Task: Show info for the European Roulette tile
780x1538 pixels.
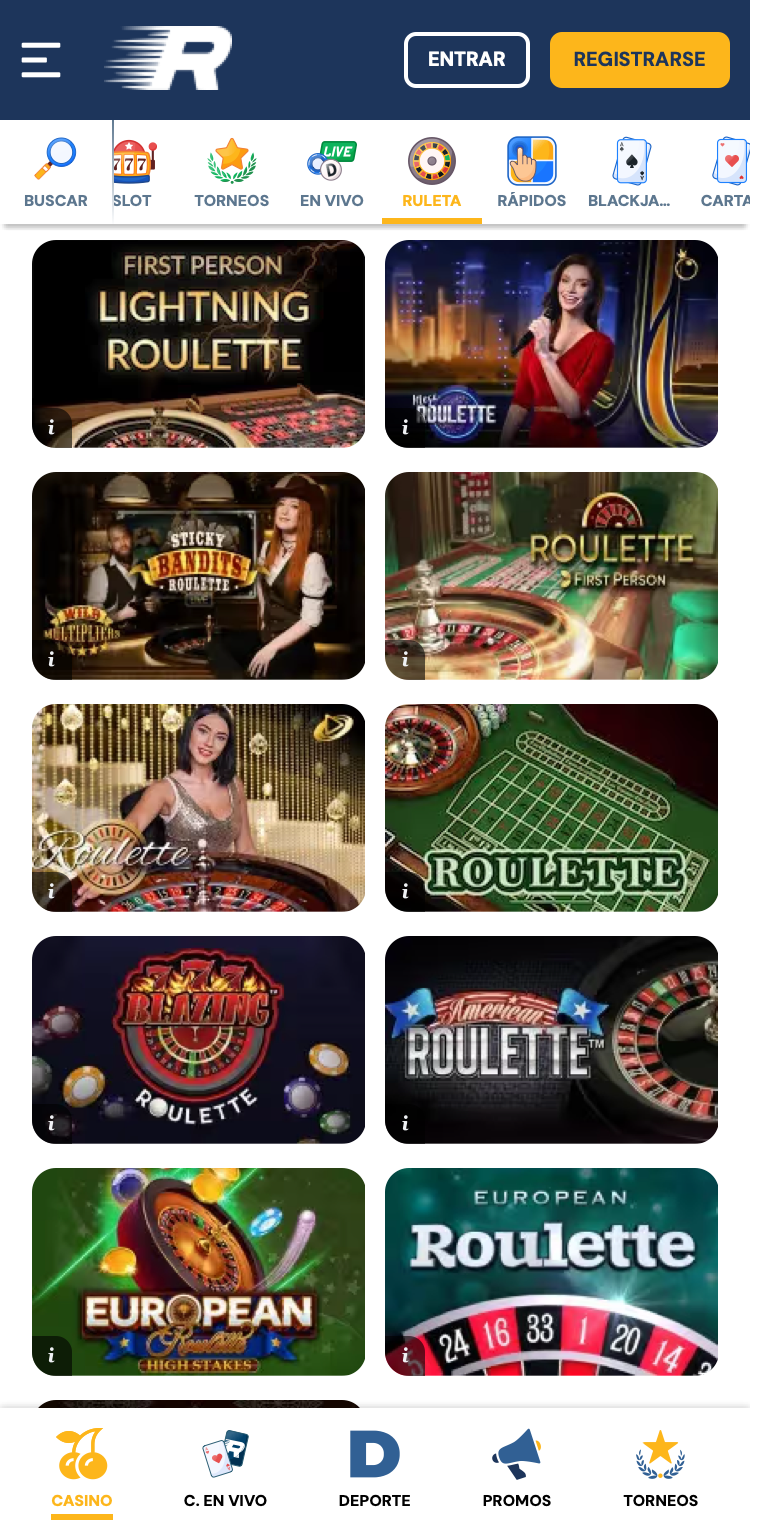Action: click(x=405, y=1356)
